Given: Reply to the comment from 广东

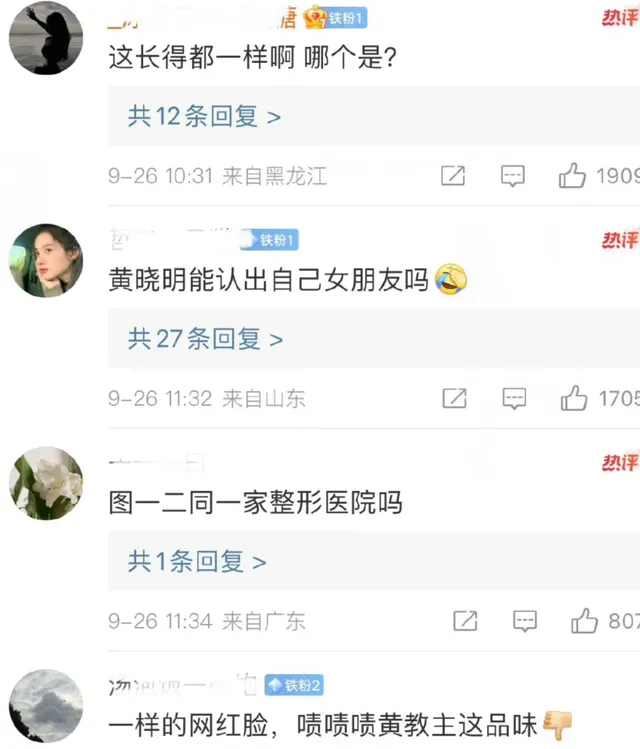Looking at the screenshot, I should [x=525, y=621].
